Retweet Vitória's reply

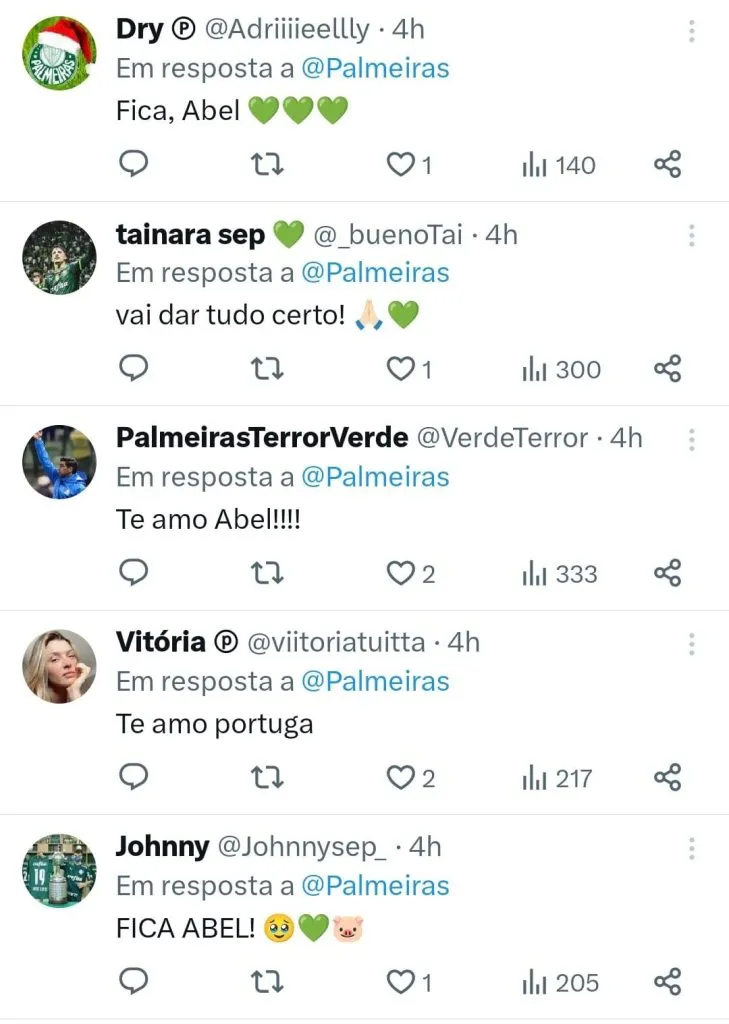(265, 777)
